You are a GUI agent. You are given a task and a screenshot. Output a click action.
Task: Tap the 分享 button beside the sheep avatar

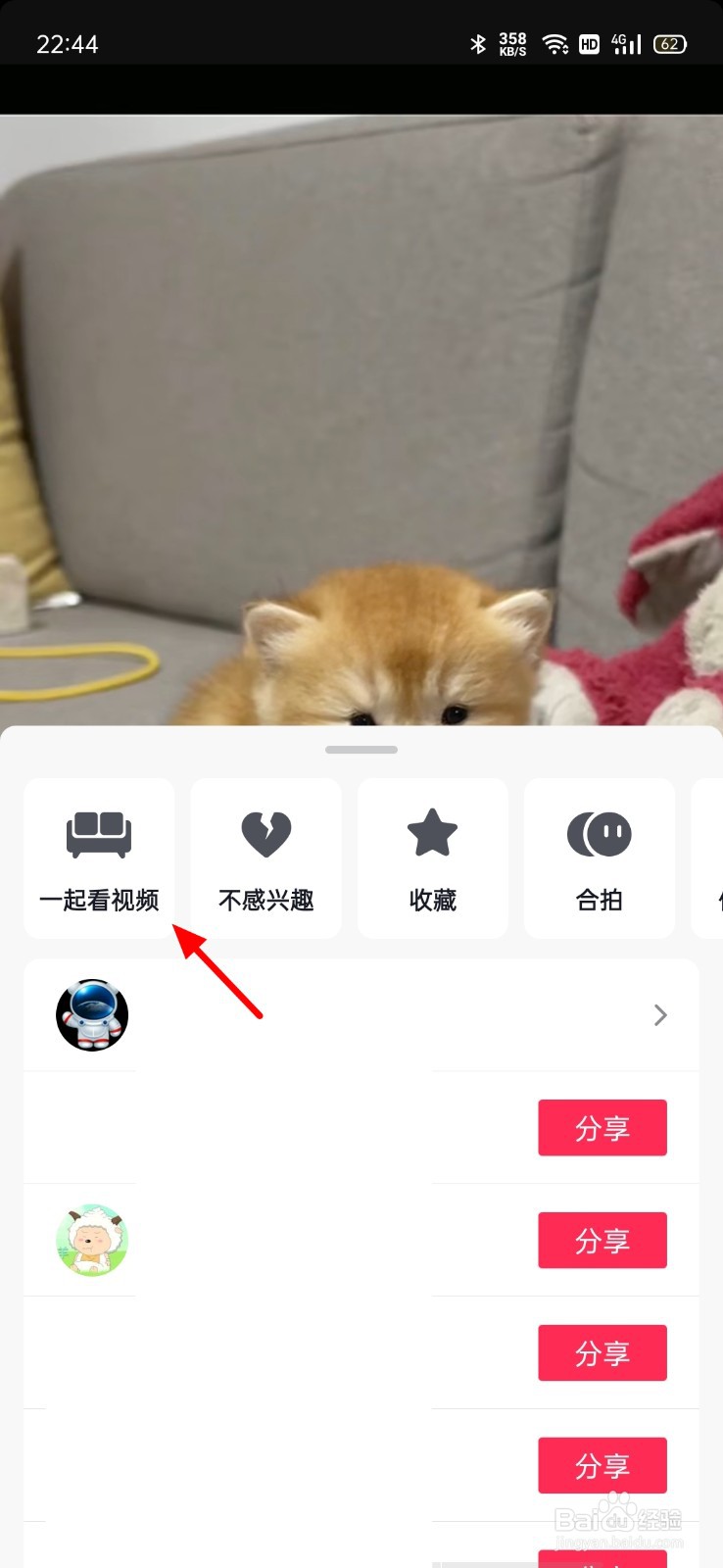click(602, 1240)
